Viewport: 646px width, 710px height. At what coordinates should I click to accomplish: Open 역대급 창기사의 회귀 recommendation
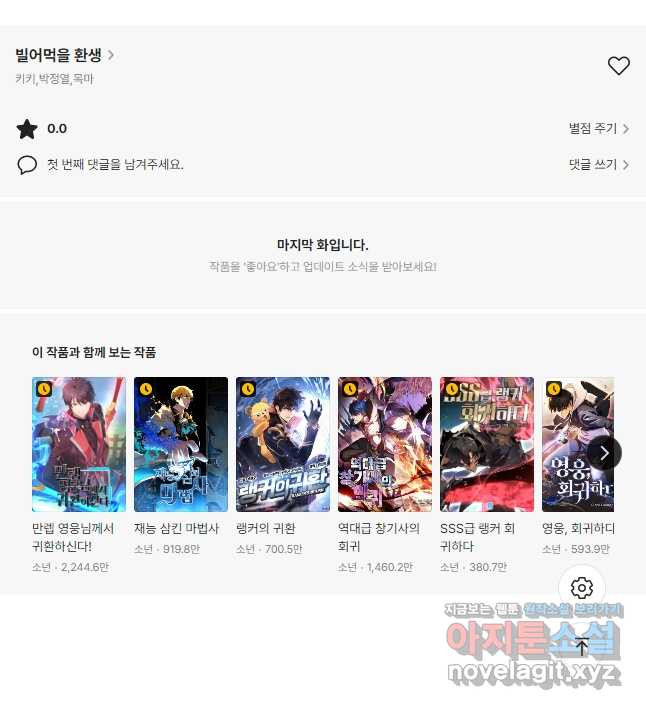(385, 445)
